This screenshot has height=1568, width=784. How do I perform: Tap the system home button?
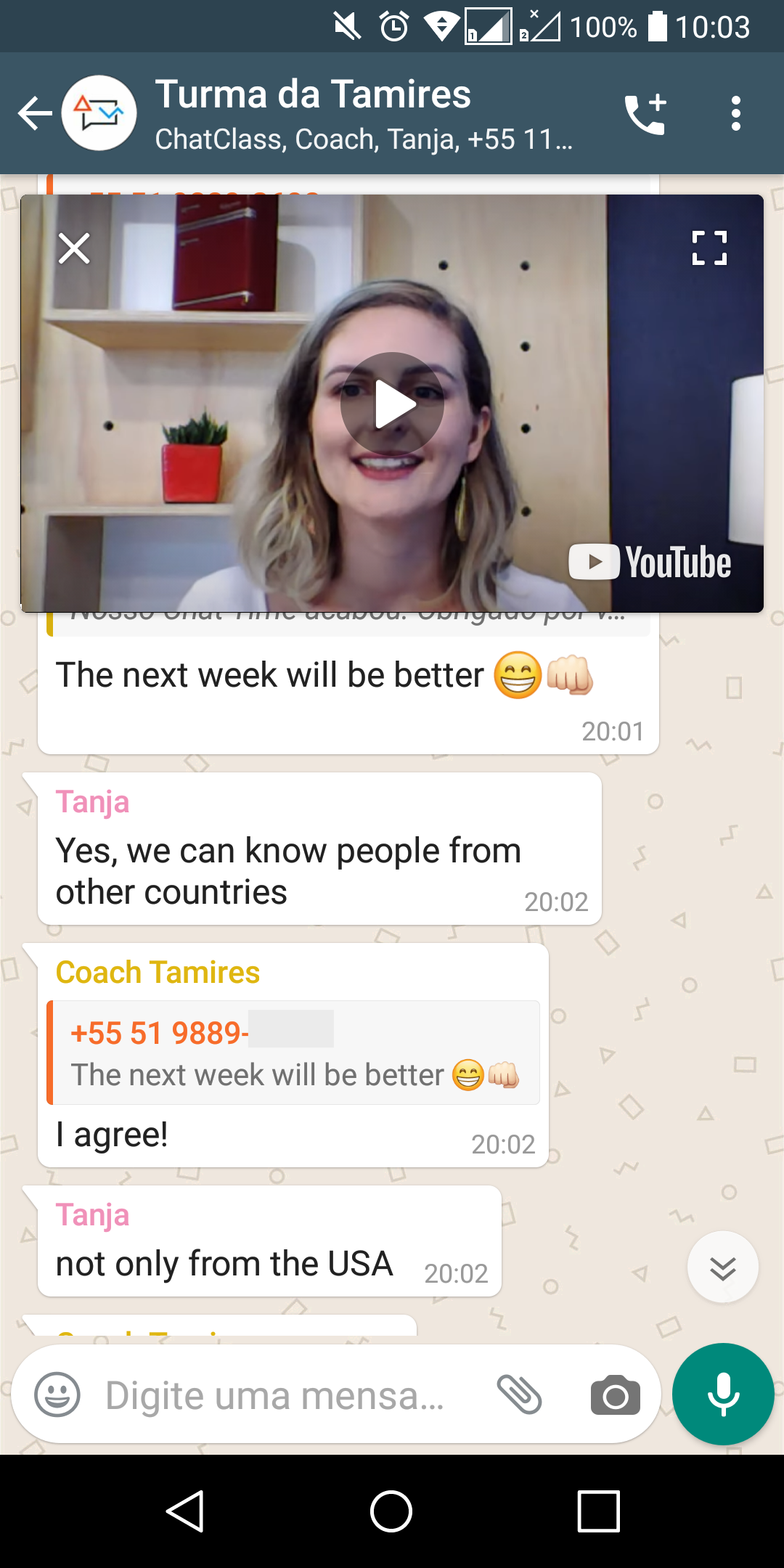tap(391, 1511)
